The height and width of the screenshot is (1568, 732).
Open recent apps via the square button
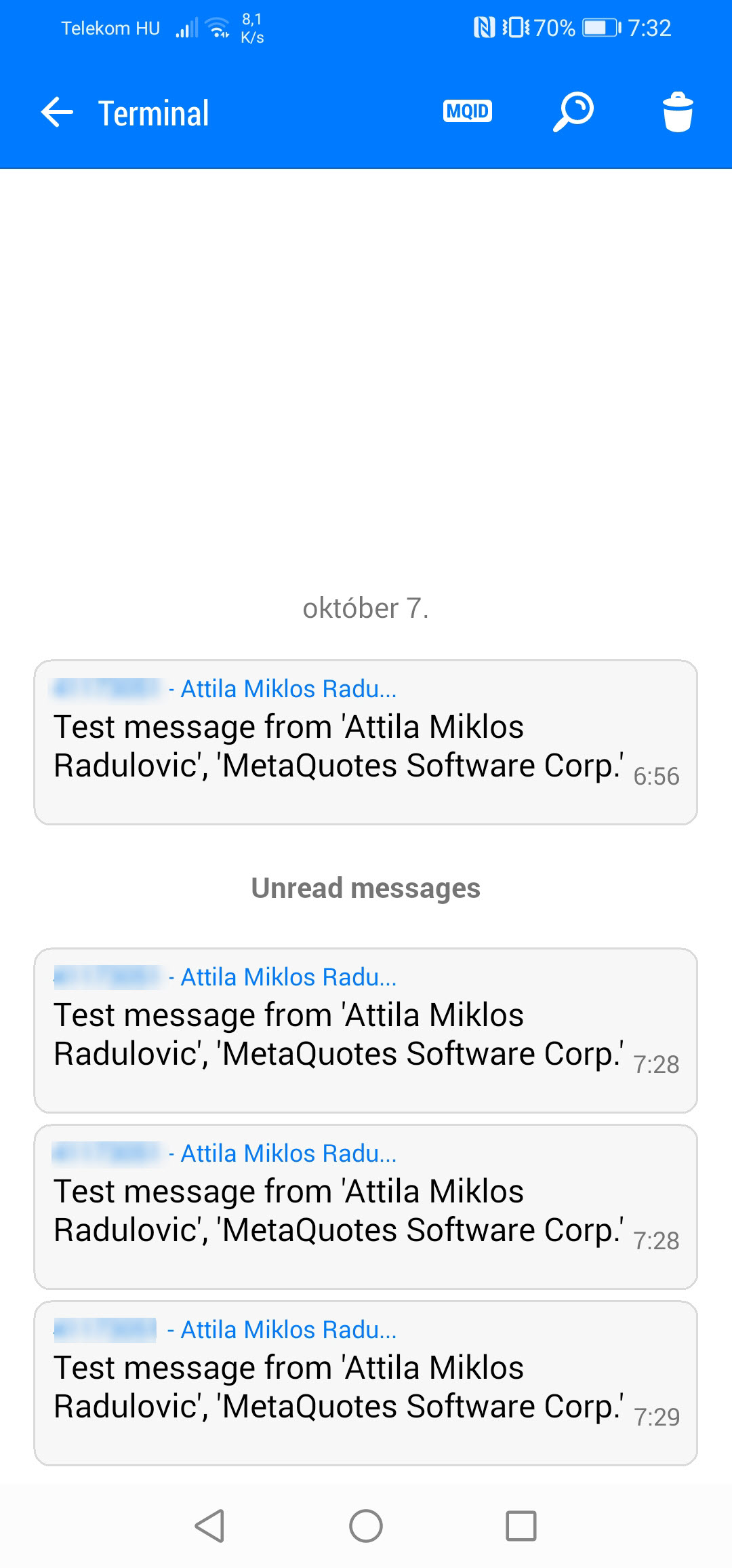coord(521,1526)
